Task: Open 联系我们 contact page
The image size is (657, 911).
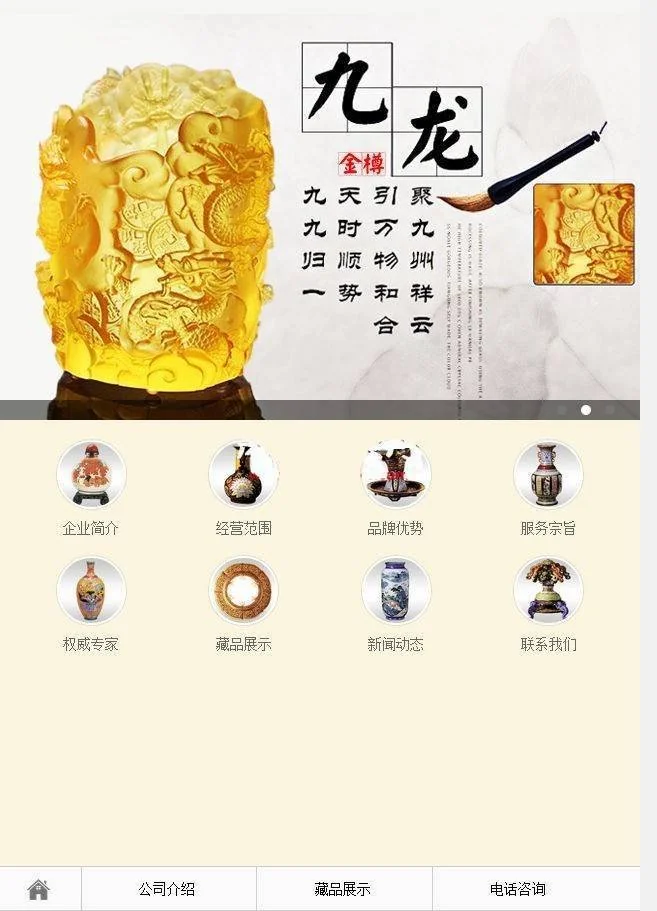Action: (547, 590)
